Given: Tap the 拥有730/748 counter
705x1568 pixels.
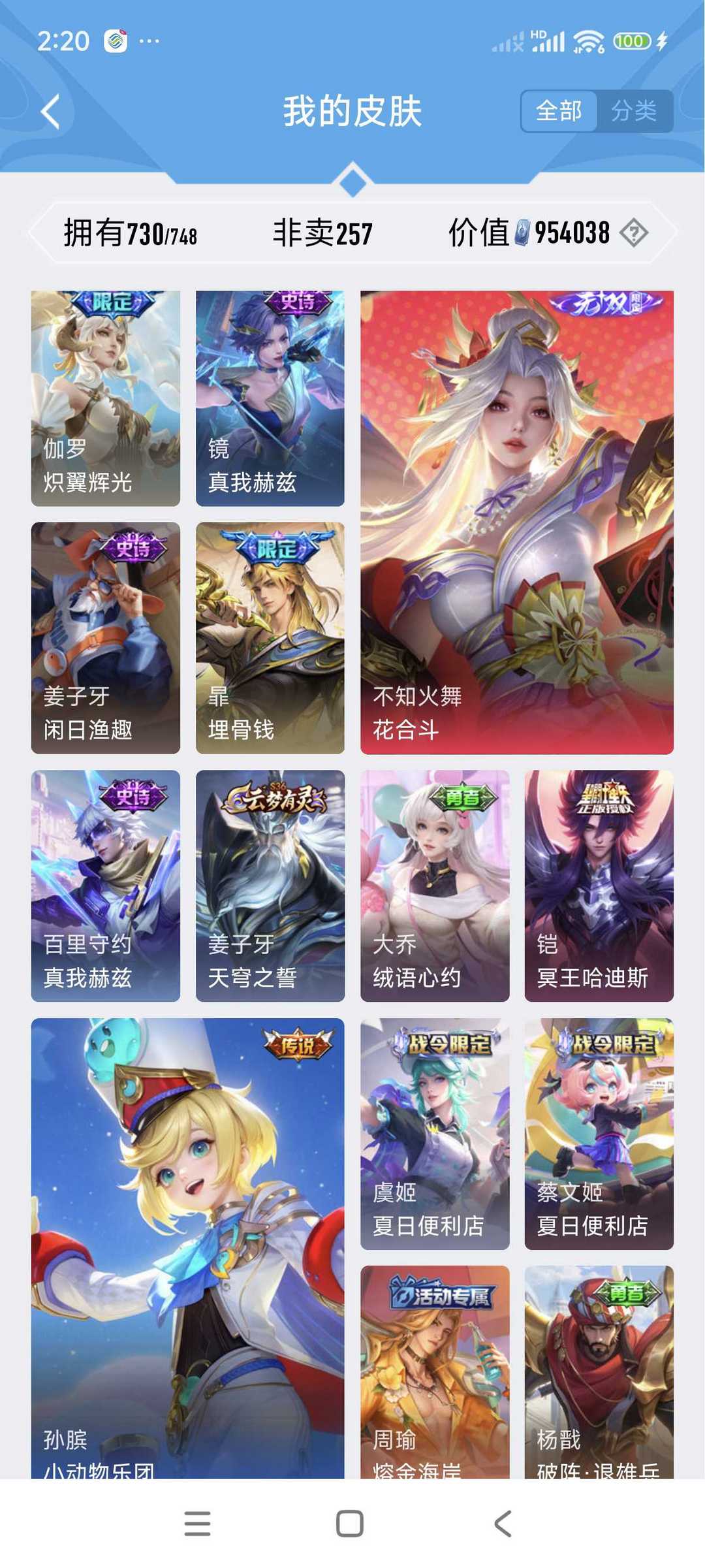Looking at the screenshot, I should [131, 233].
